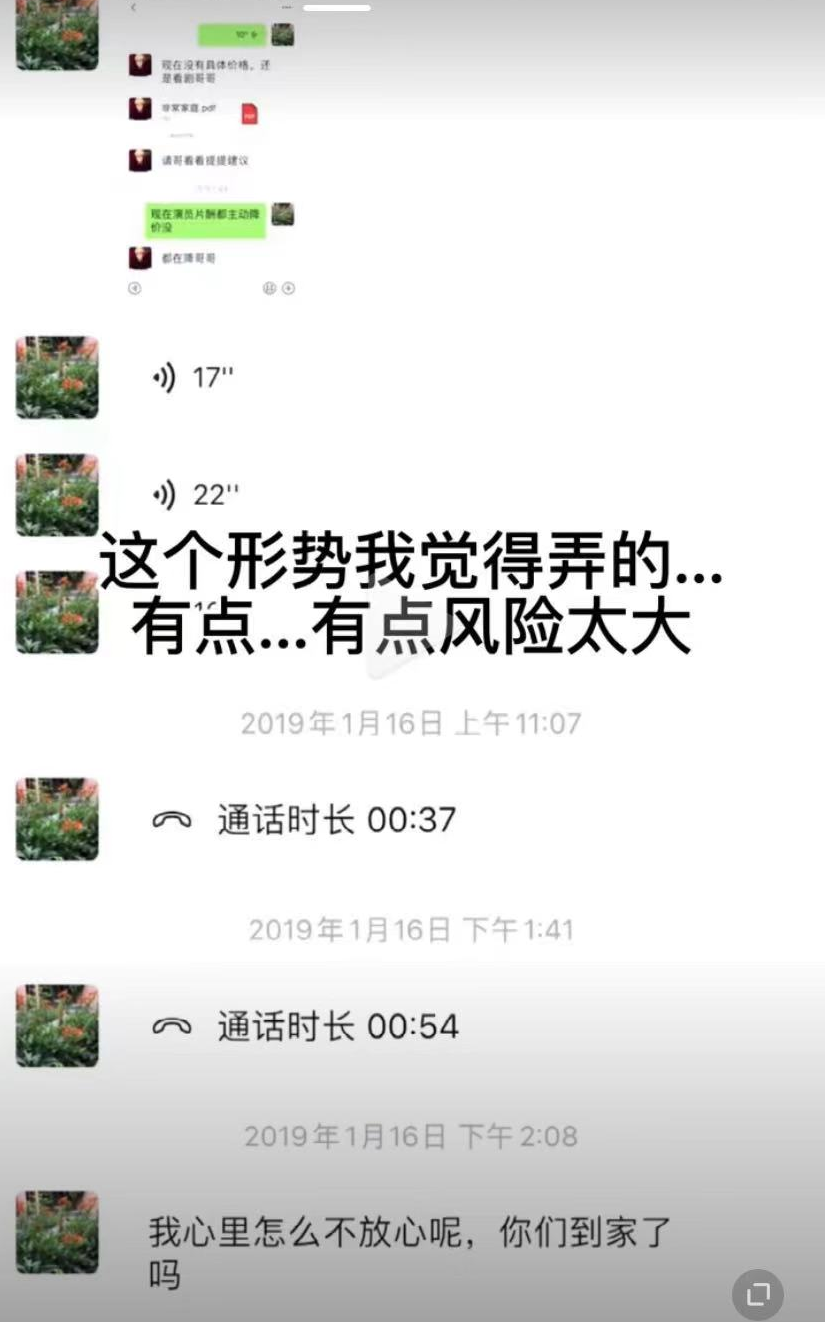
Task: Tap the flower avatar next to the green bubble
Action: (x=282, y=216)
